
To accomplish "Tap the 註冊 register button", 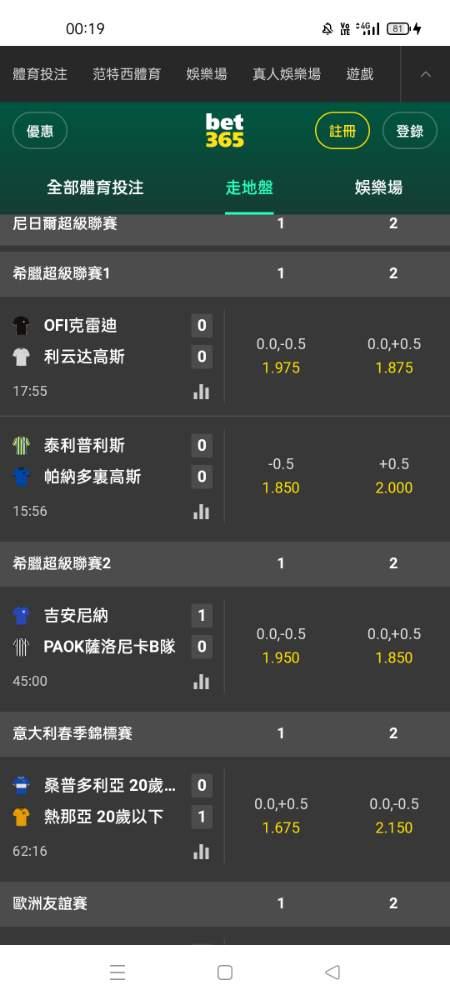I will [342, 131].
